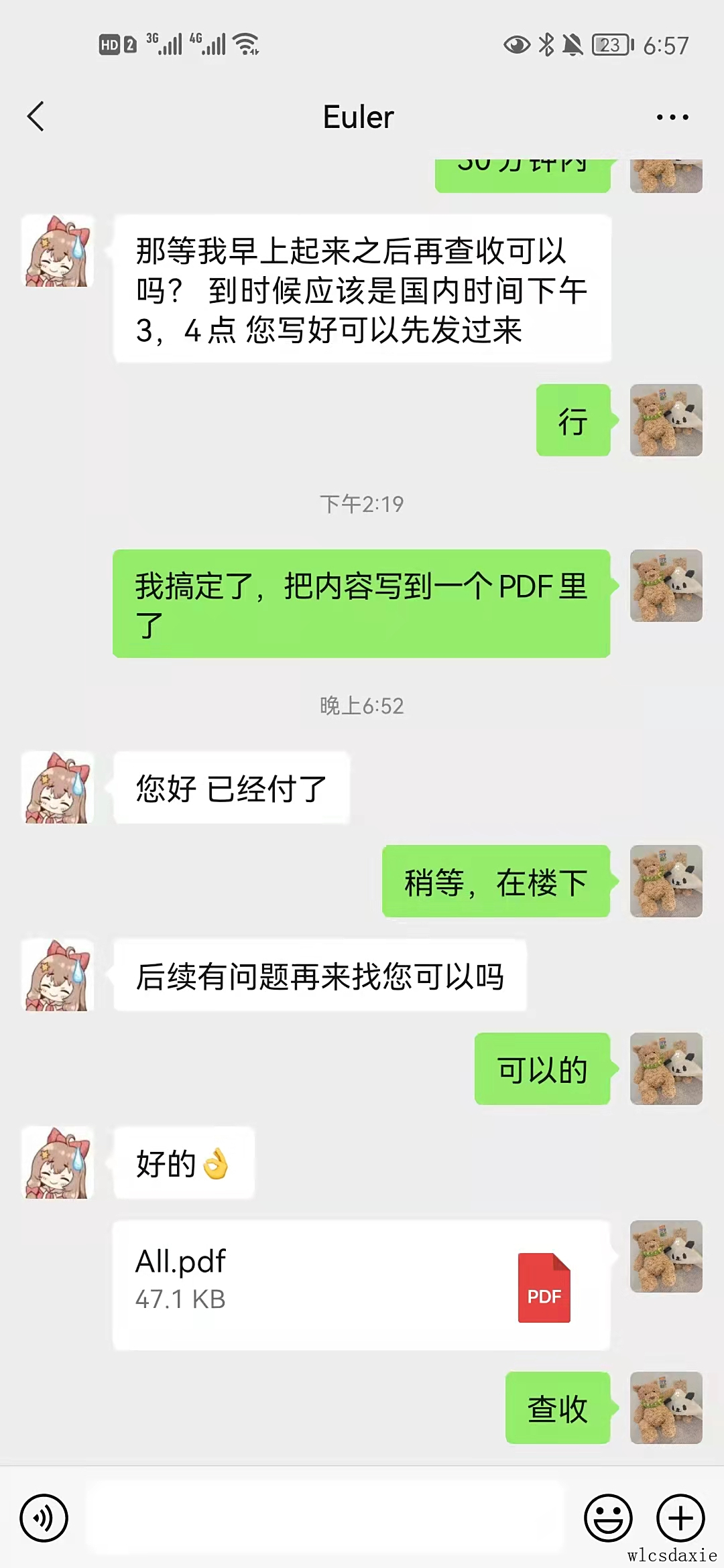Open Euler's avatar beside '您好 已经付了'
This screenshot has width=724, height=1568.
(x=58, y=787)
